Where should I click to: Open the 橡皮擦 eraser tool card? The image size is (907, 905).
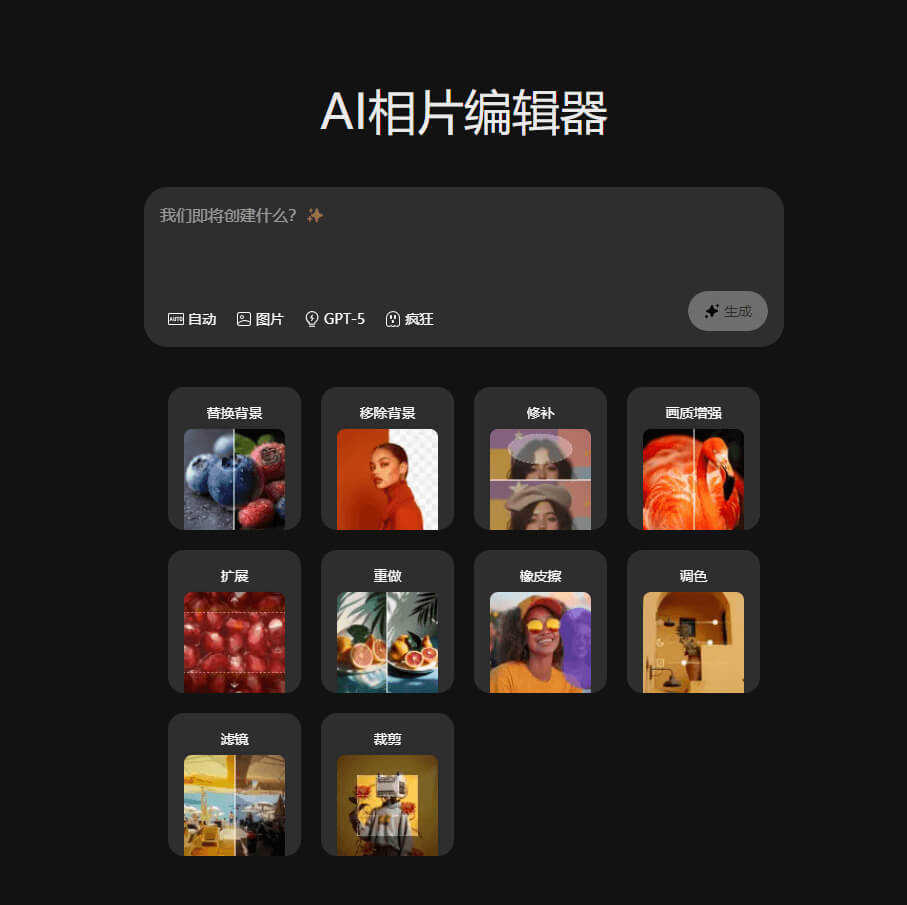tap(540, 623)
